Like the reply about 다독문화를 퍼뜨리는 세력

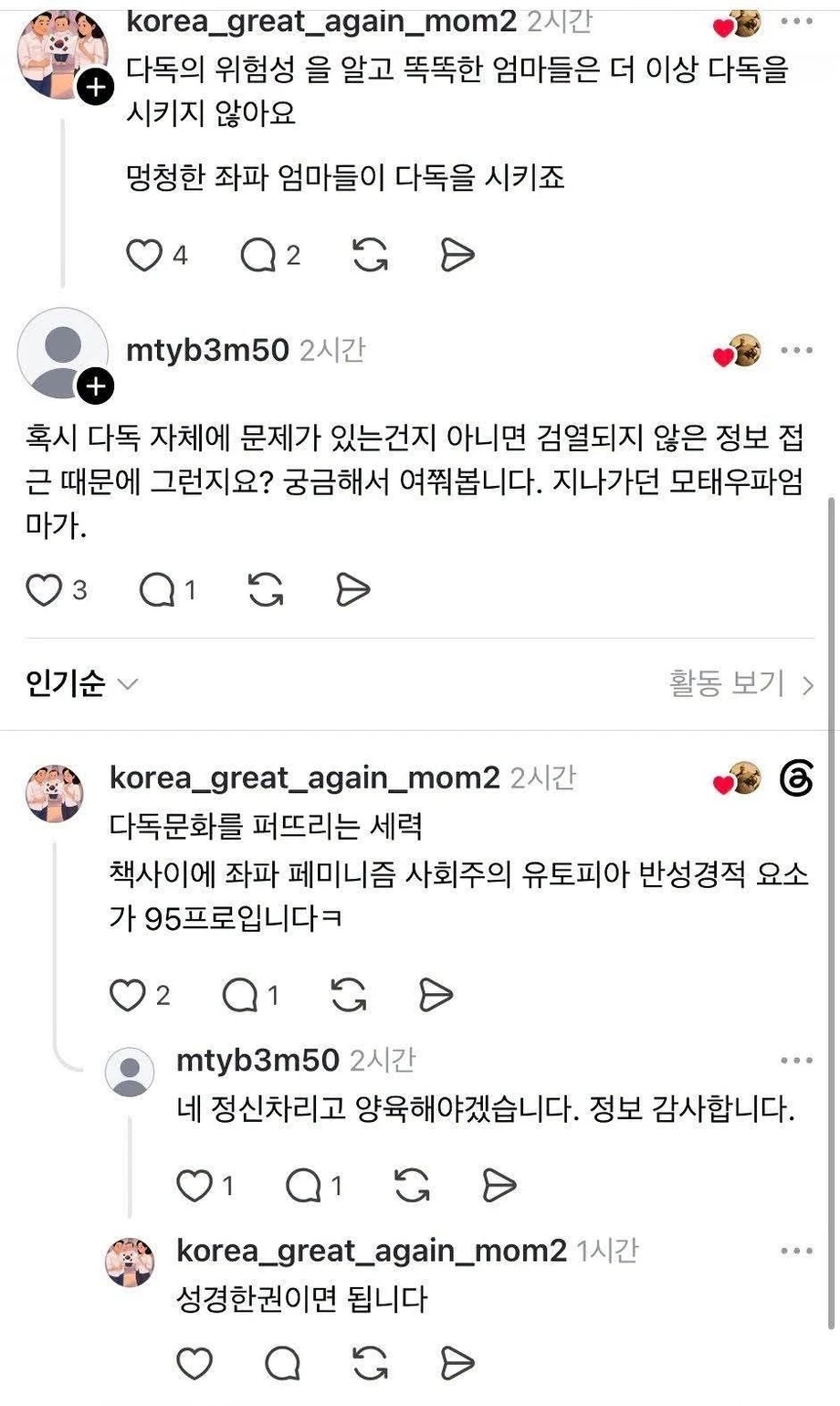click(x=127, y=995)
